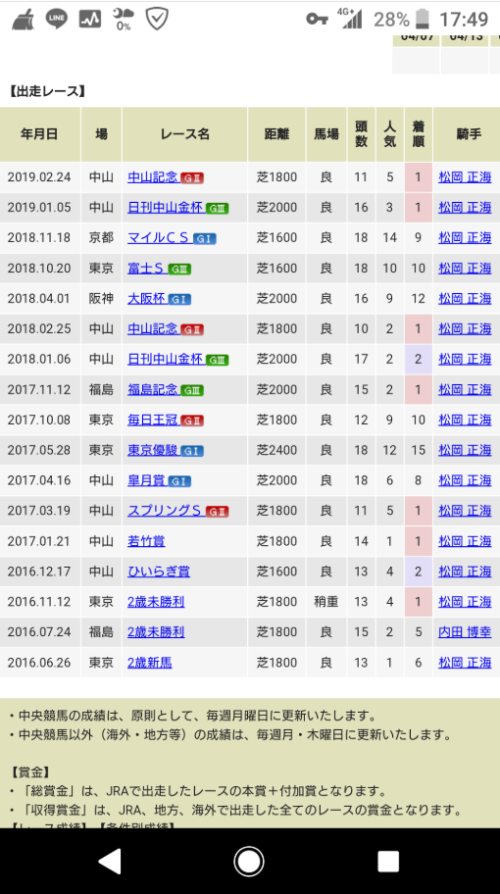Open jockey 内田 博幸's profile link
The image size is (500, 894).
point(465,632)
